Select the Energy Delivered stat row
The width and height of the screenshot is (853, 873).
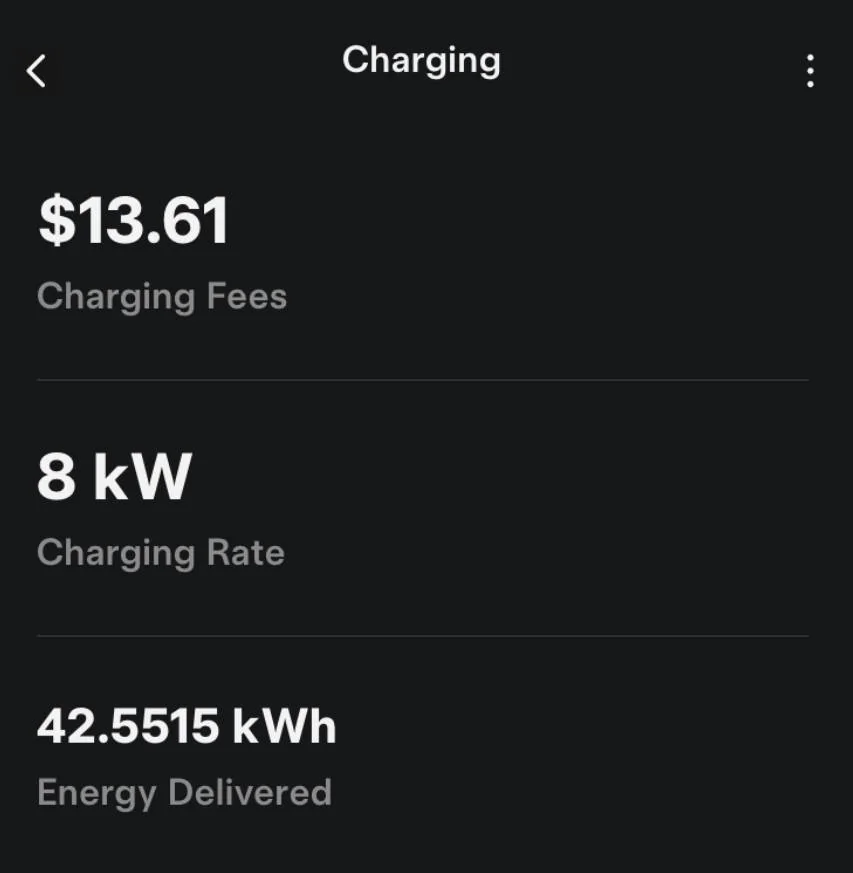tap(184, 758)
